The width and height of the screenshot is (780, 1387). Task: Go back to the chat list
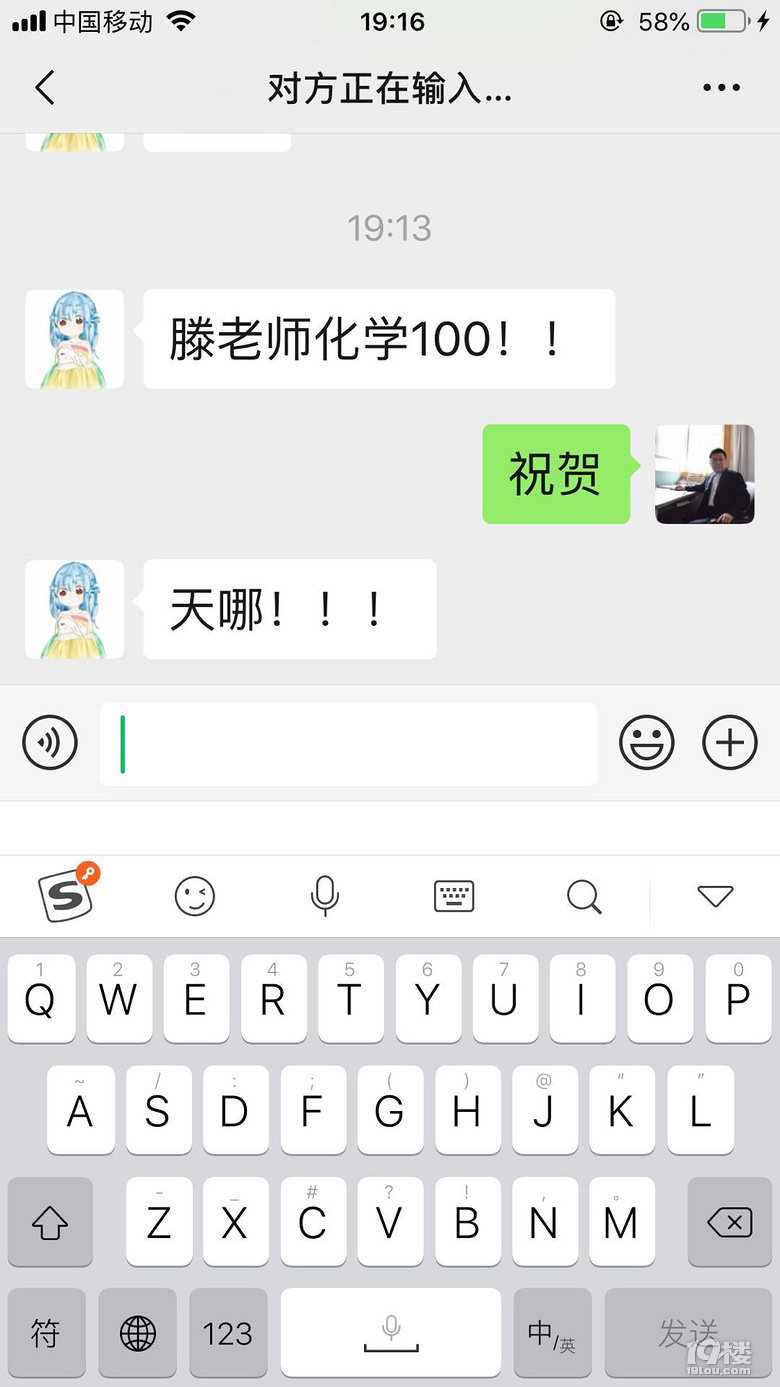click(44, 88)
